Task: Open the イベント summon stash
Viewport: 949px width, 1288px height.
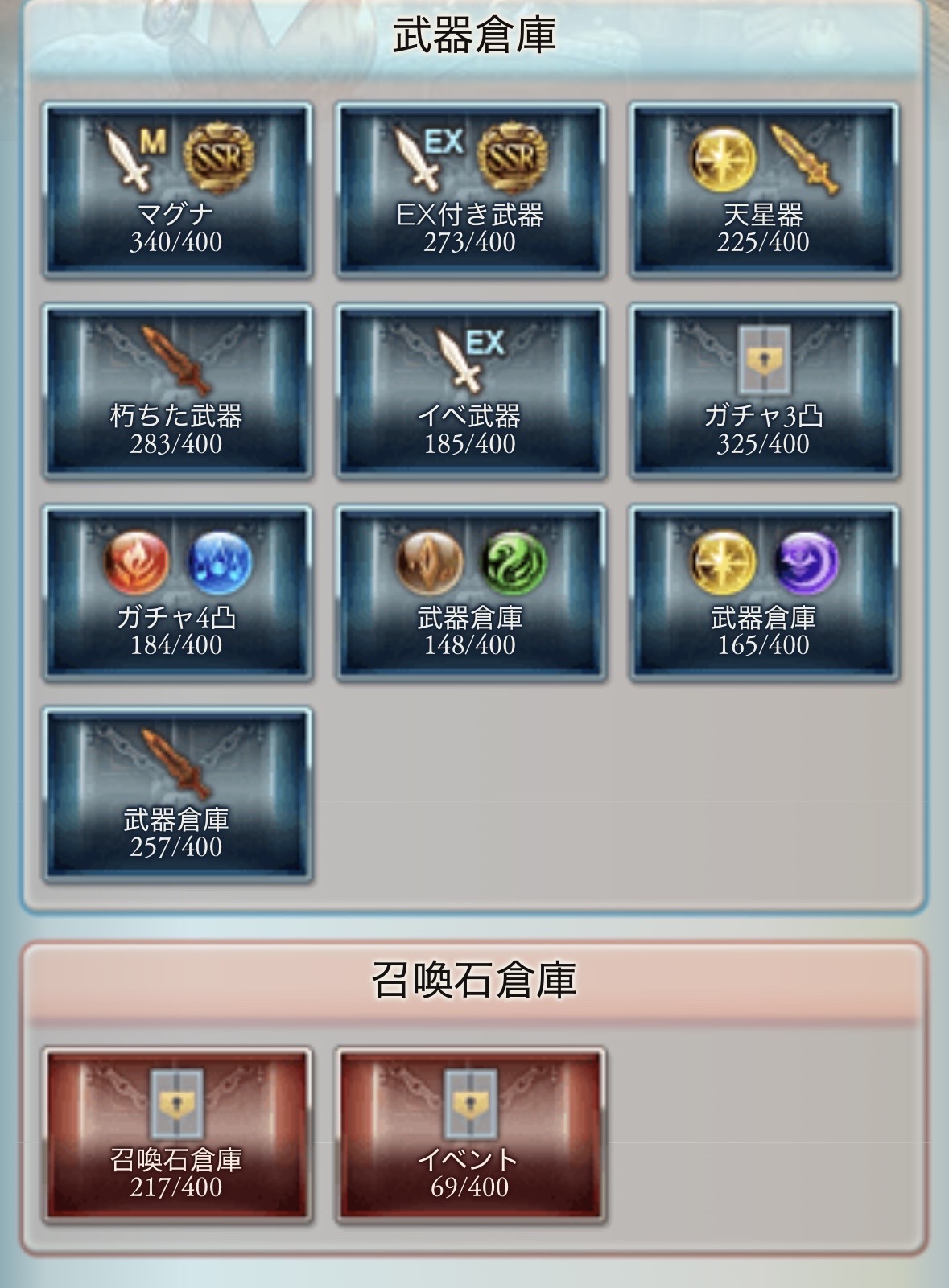Action: 470,1135
